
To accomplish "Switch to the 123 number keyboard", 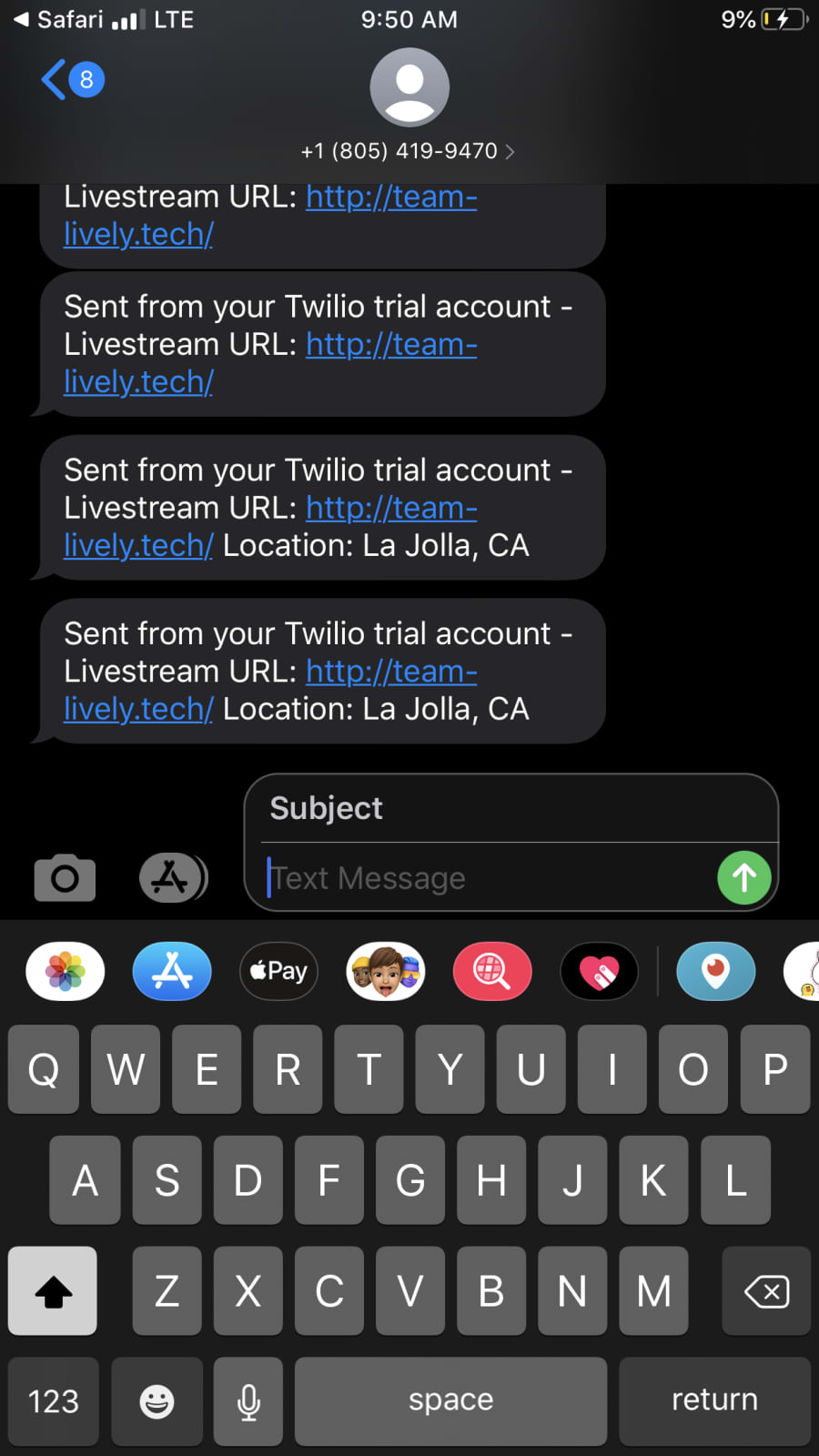I will (54, 1401).
